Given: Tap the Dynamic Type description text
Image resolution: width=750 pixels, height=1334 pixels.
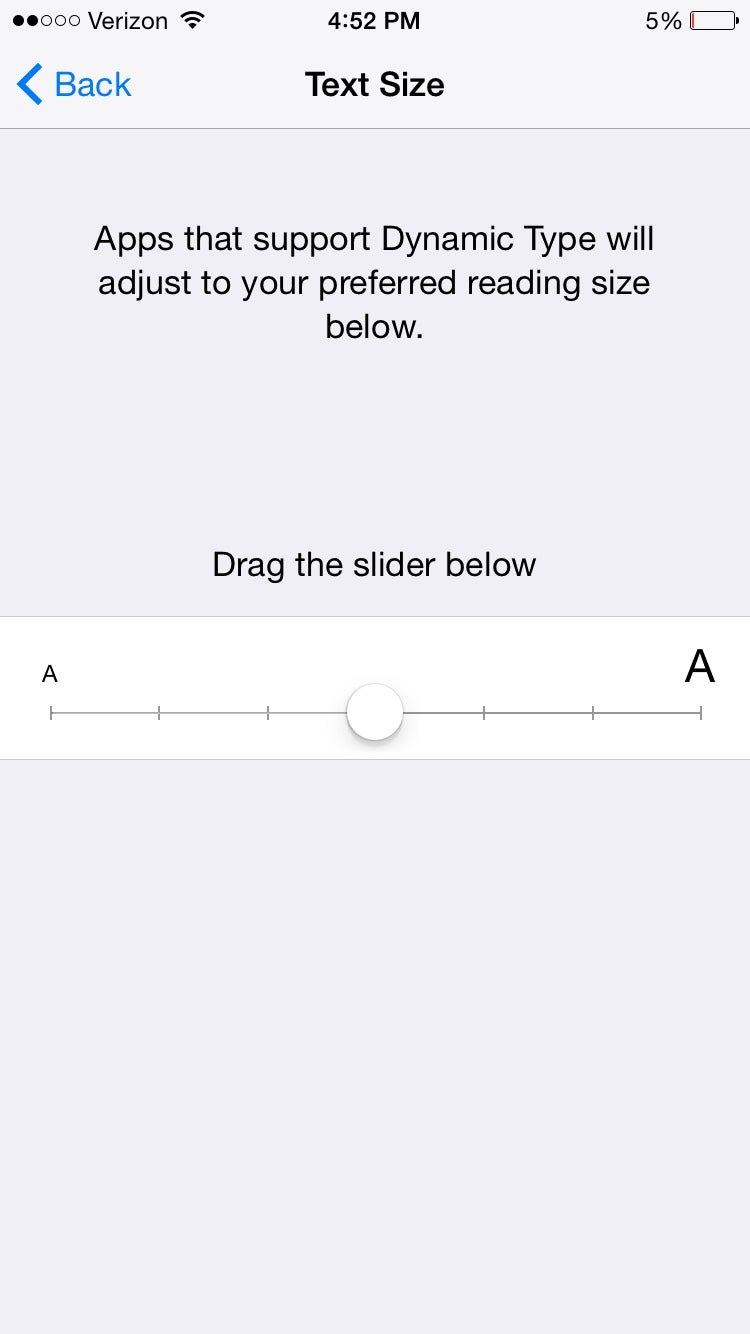Looking at the screenshot, I should (x=374, y=282).
